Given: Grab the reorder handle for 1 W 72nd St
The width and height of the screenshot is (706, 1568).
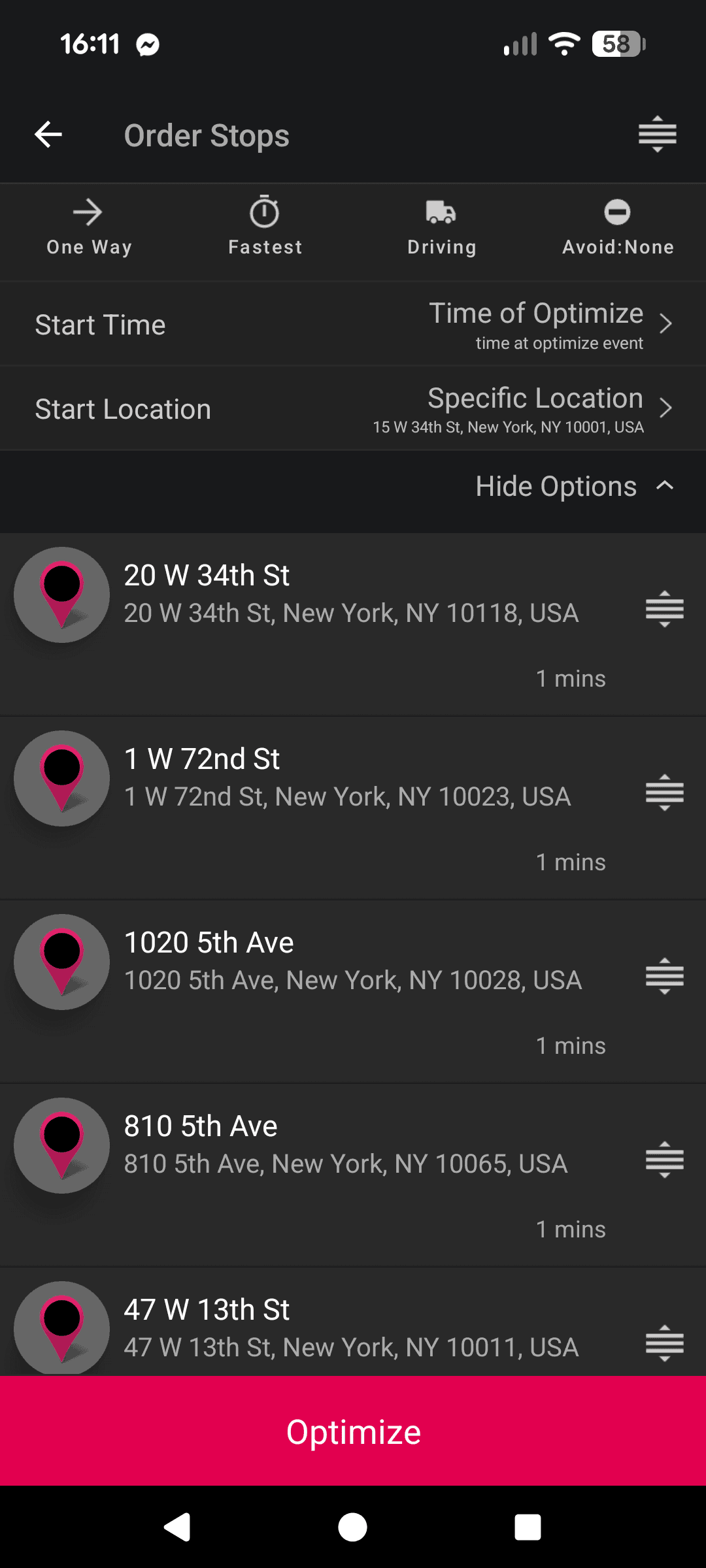Looking at the screenshot, I should click(664, 792).
